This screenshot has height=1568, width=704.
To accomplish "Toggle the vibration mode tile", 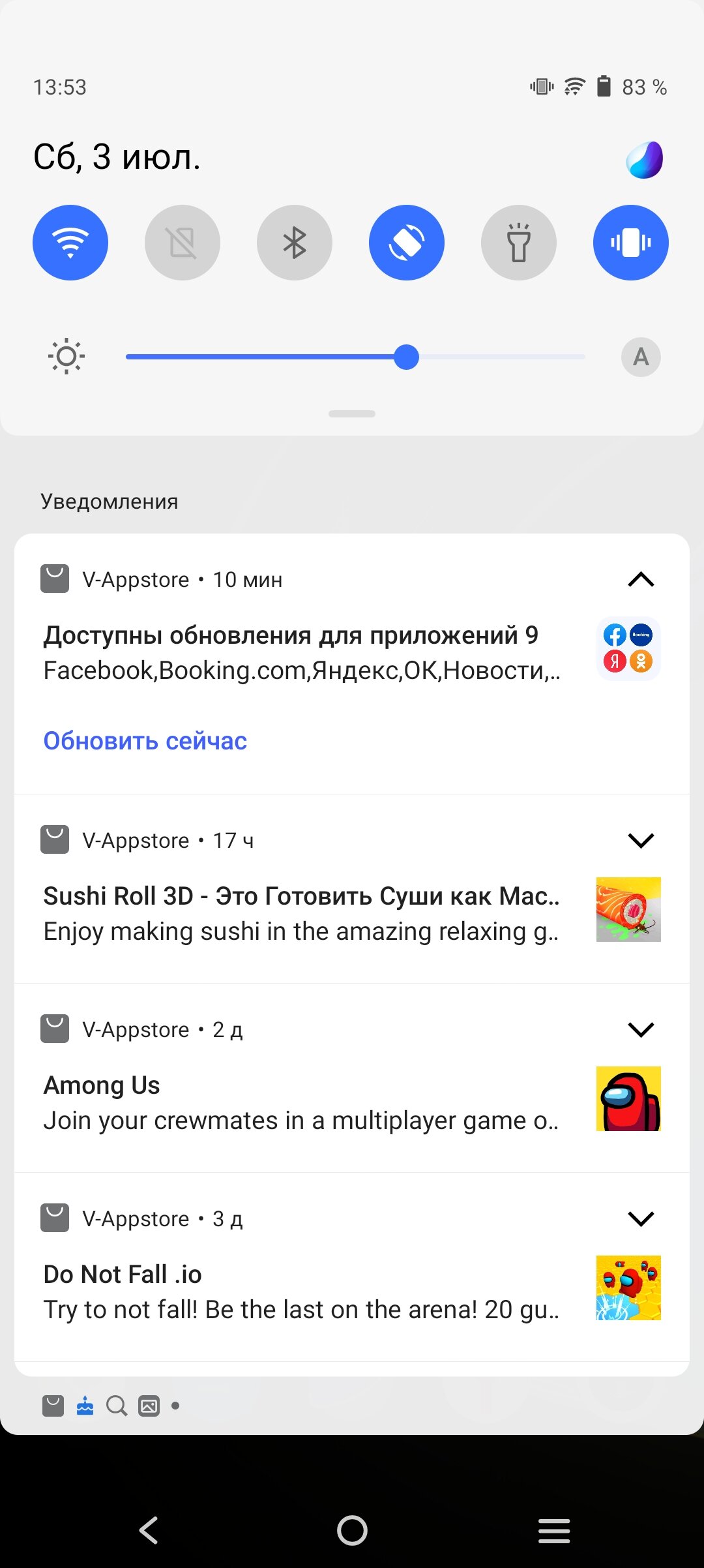I will coord(631,243).
